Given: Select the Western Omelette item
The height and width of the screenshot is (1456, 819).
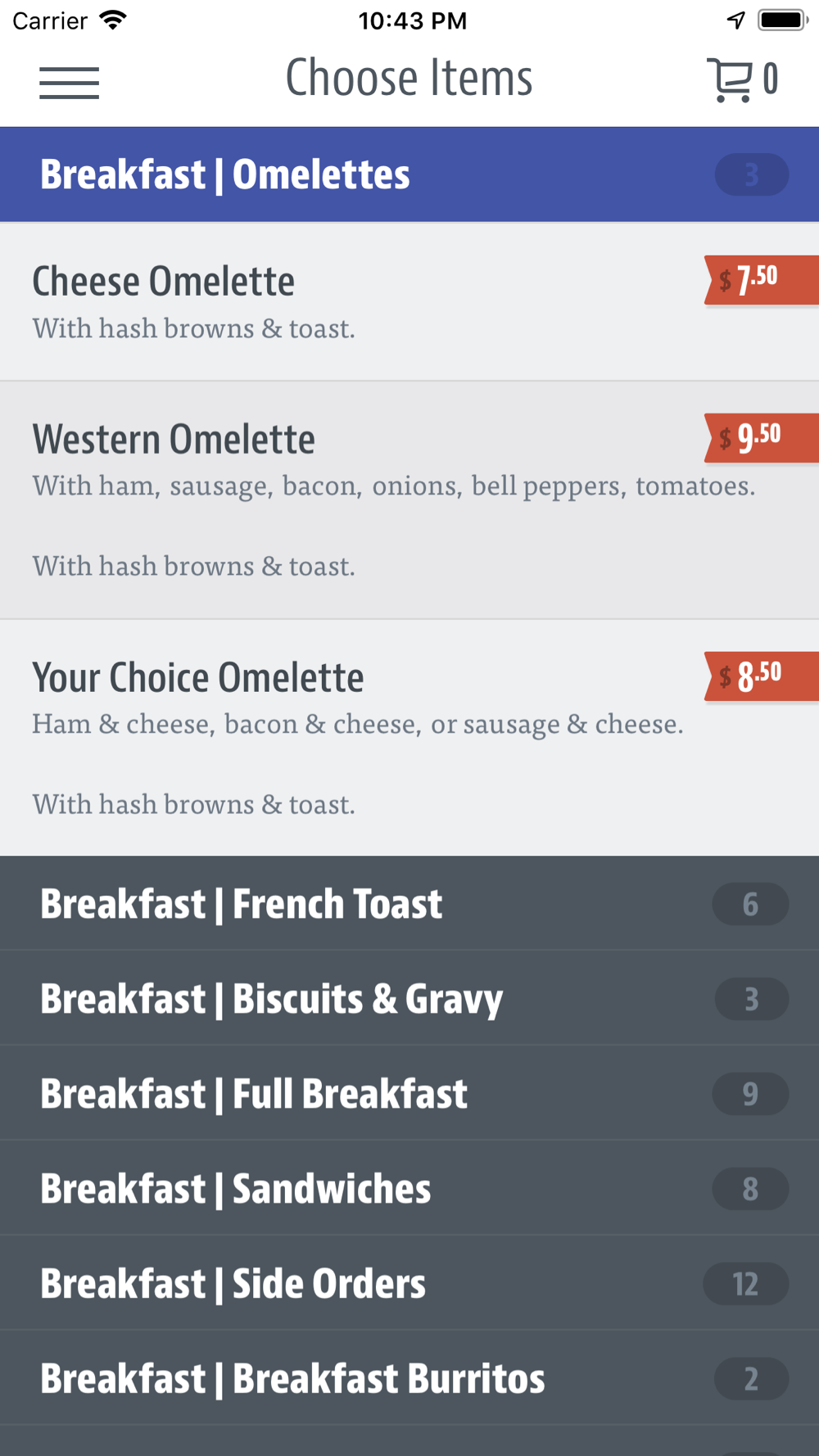Looking at the screenshot, I should [409, 500].
